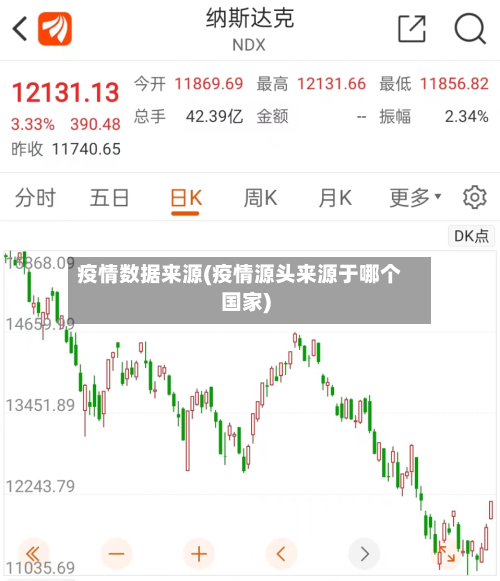The height and width of the screenshot is (581, 500).
Task: Select the 日K chart tab
Action: [186, 198]
